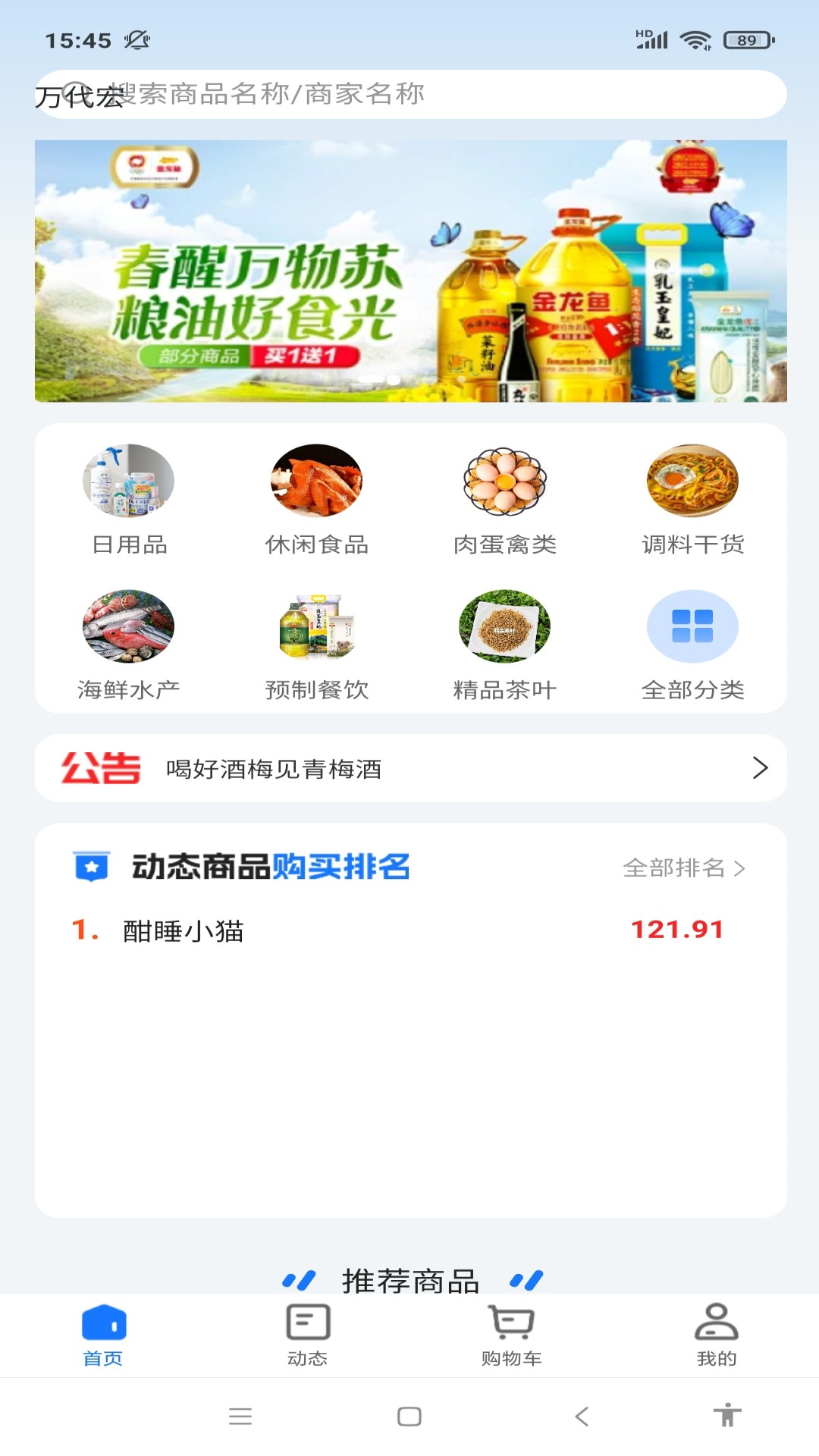Select the 休闲食品 category icon
819x1456 pixels.
pos(316,481)
